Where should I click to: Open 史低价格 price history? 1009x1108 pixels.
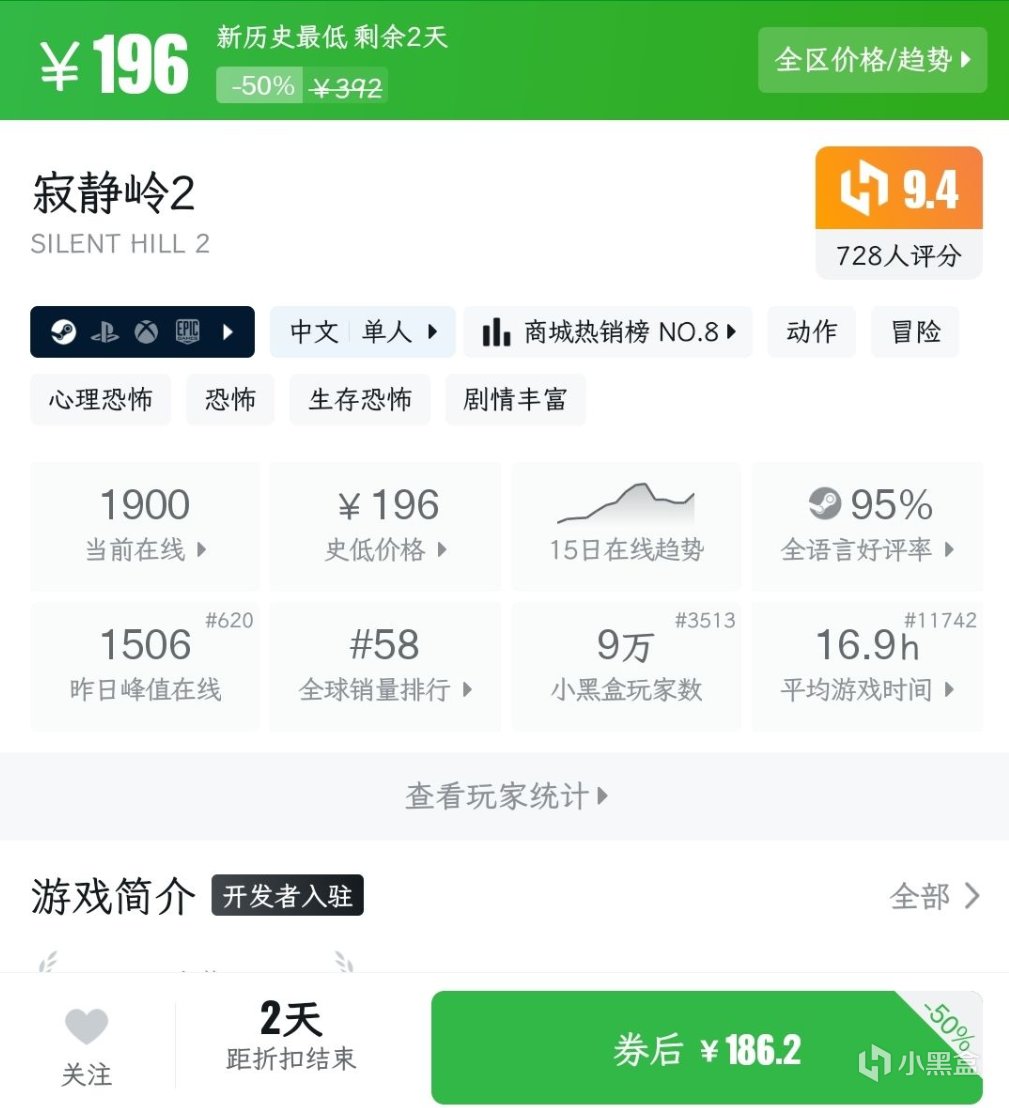tap(386, 525)
